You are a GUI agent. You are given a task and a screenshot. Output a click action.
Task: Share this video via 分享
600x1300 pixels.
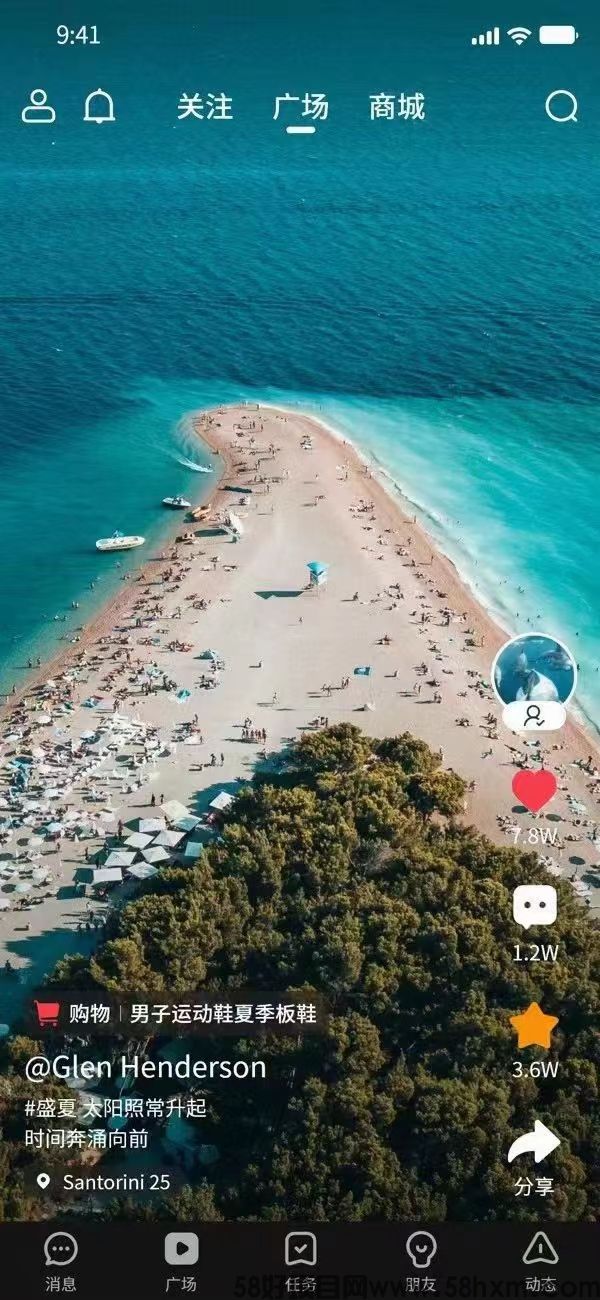pyautogui.click(x=534, y=1145)
